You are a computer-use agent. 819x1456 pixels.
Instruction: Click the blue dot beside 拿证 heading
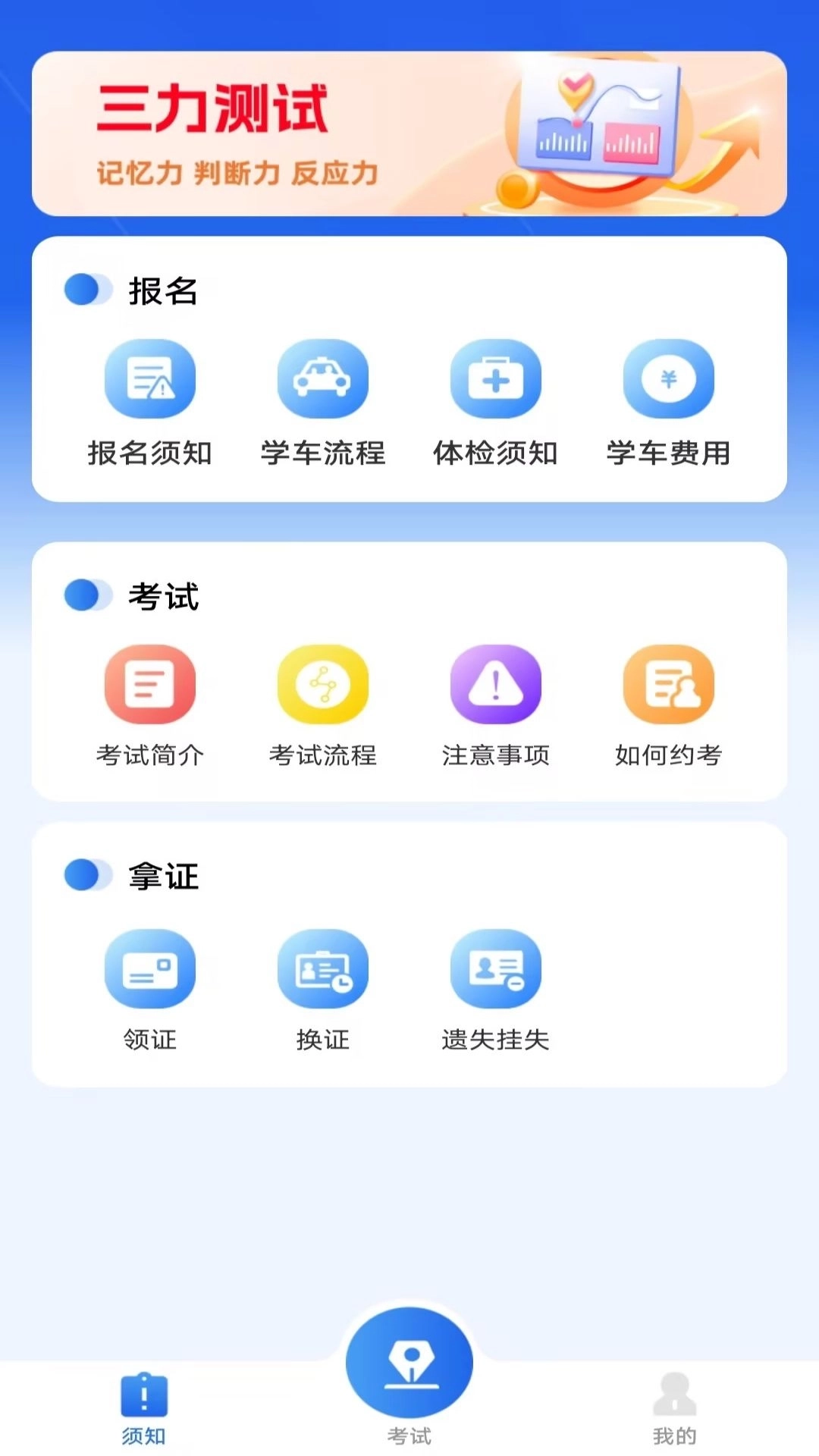tap(83, 876)
